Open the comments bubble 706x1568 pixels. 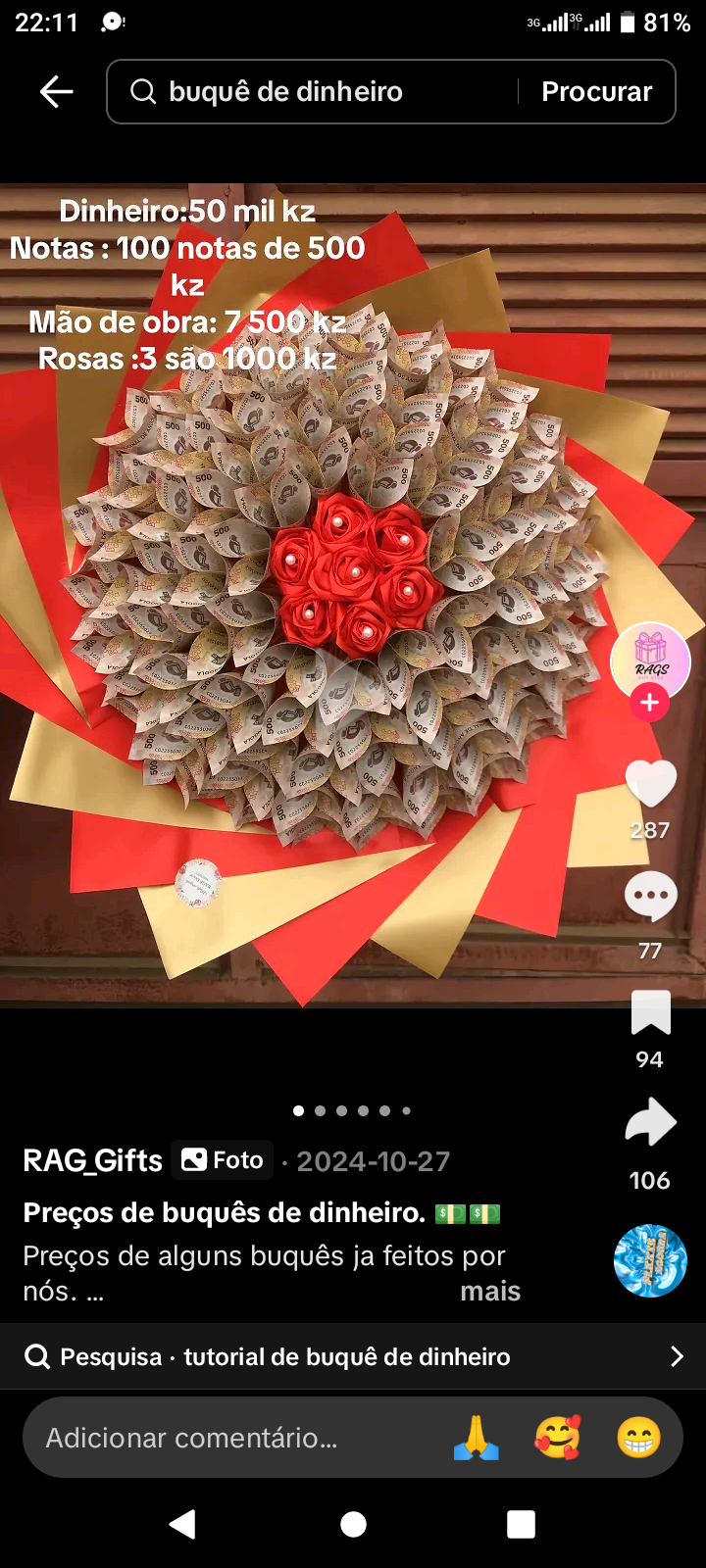(650, 897)
